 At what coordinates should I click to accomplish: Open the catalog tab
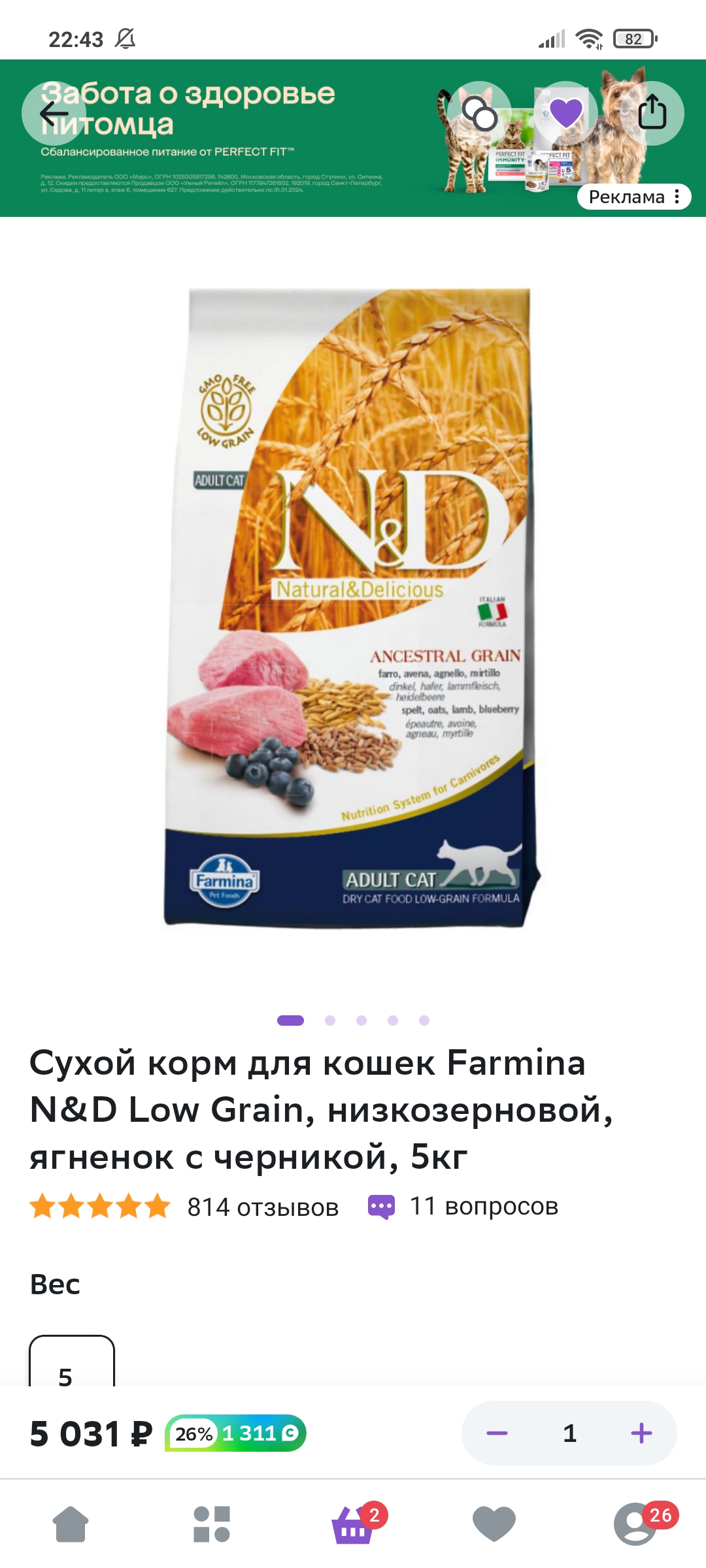click(212, 1524)
